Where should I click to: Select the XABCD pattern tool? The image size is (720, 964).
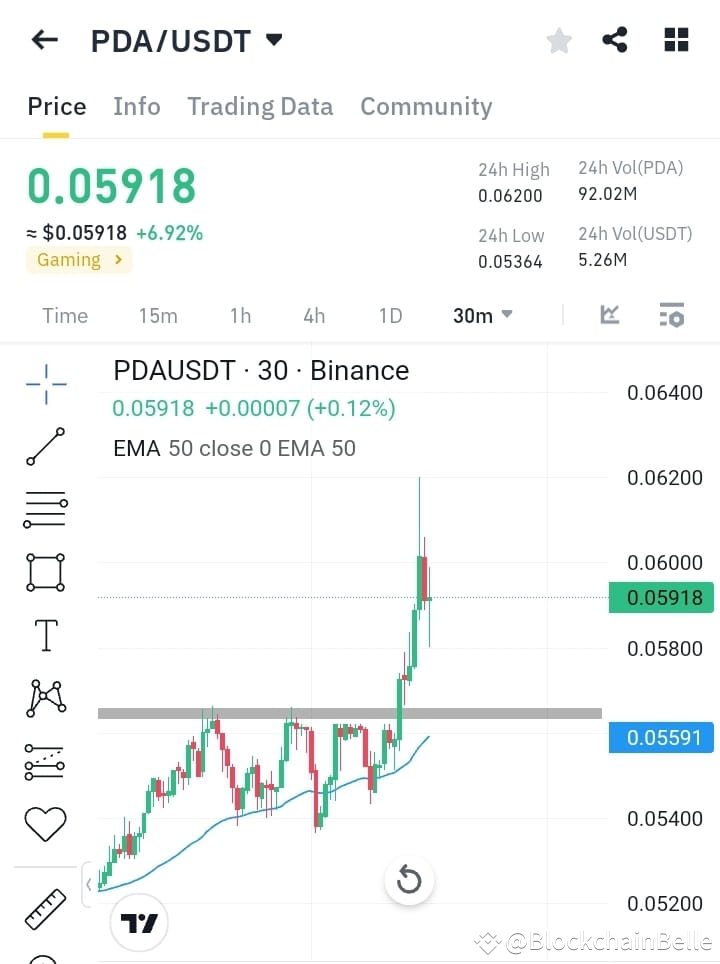pyautogui.click(x=44, y=698)
